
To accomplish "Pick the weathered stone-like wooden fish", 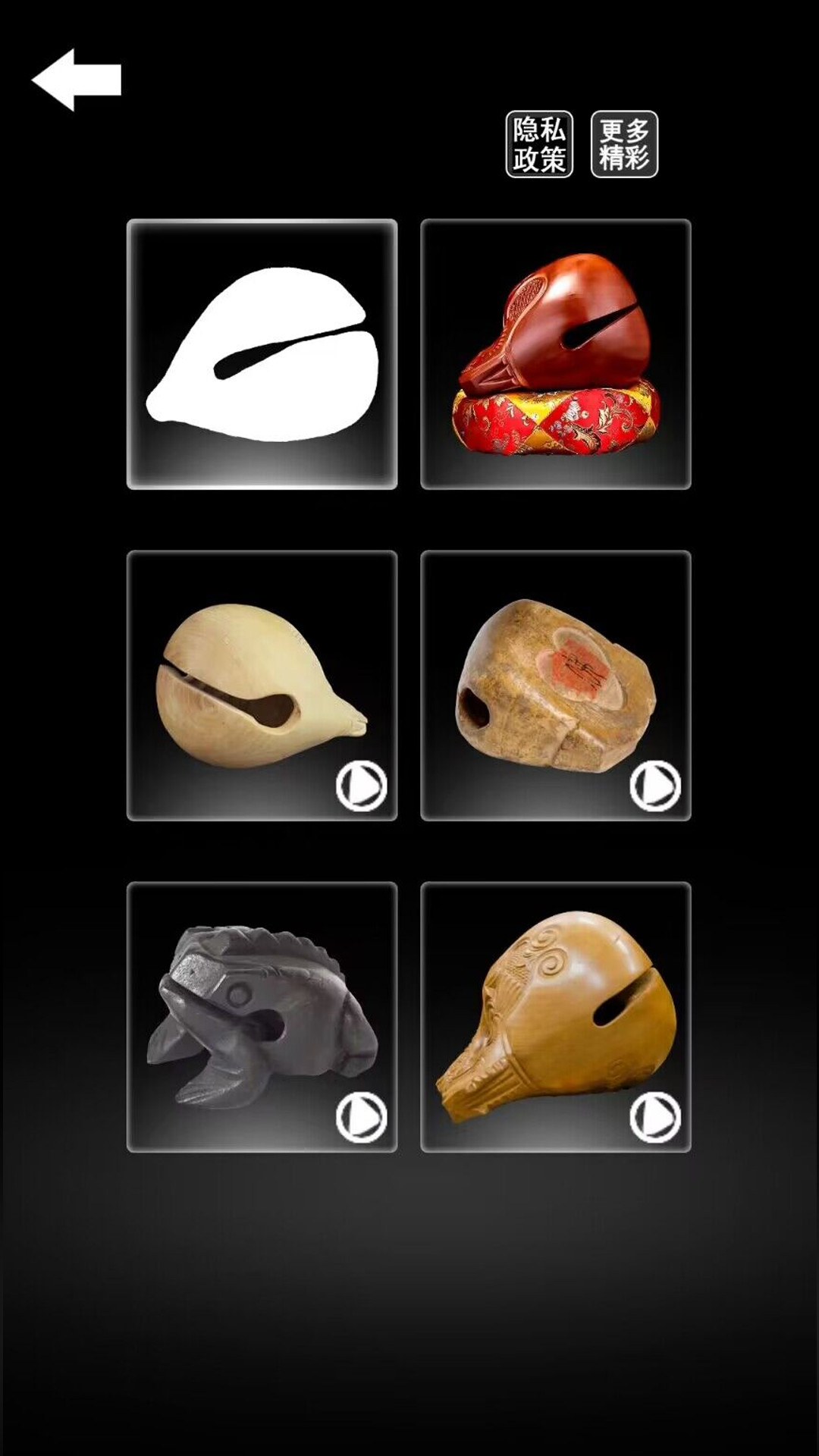I will click(x=556, y=686).
